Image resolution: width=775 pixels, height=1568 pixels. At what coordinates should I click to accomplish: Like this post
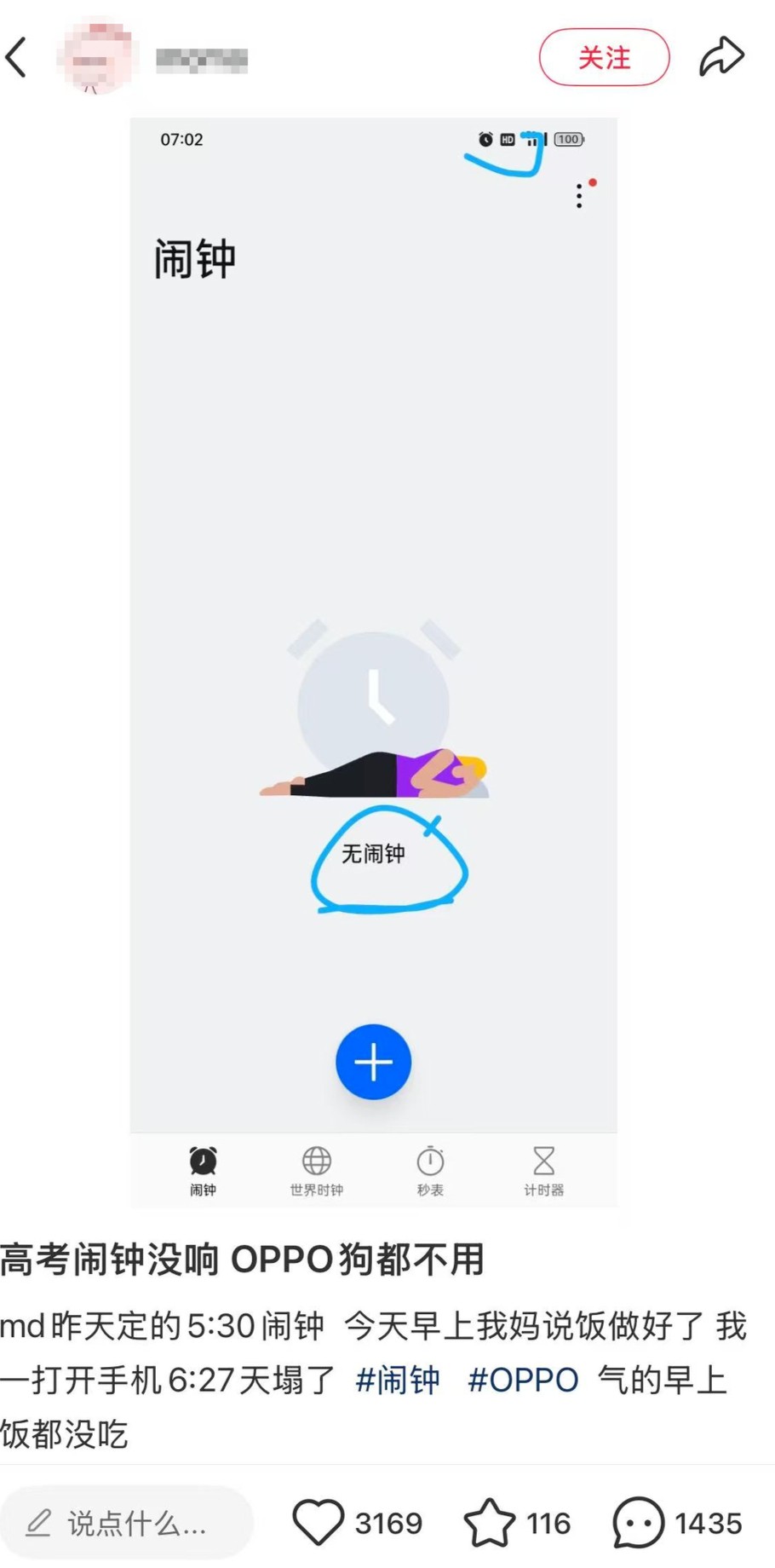click(319, 1522)
